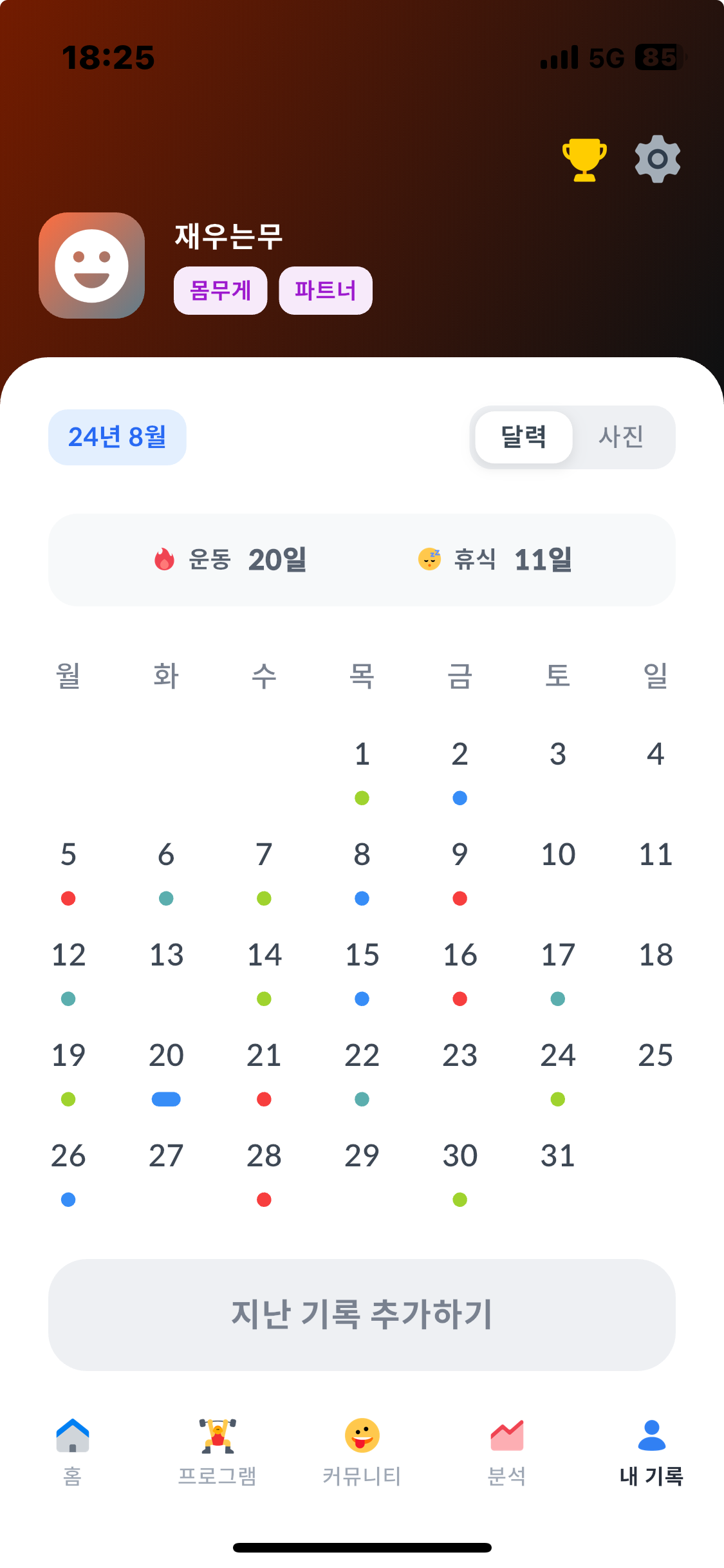Image resolution: width=724 pixels, height=1568 pixels.
Task: Switch to the 사진 view
Action: tap(620, 437)
